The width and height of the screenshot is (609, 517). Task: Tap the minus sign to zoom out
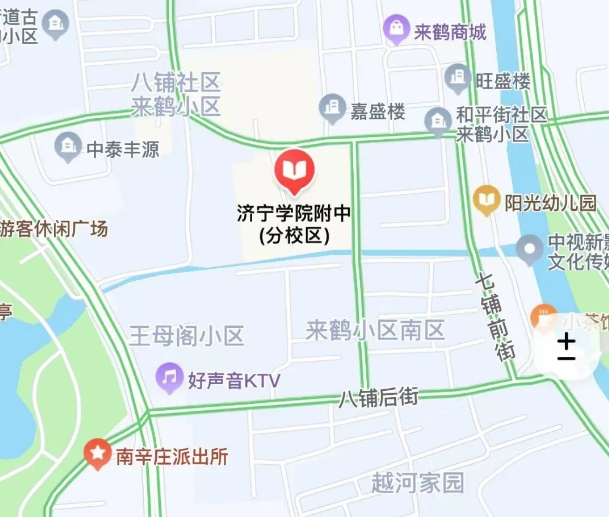[567, 358]
